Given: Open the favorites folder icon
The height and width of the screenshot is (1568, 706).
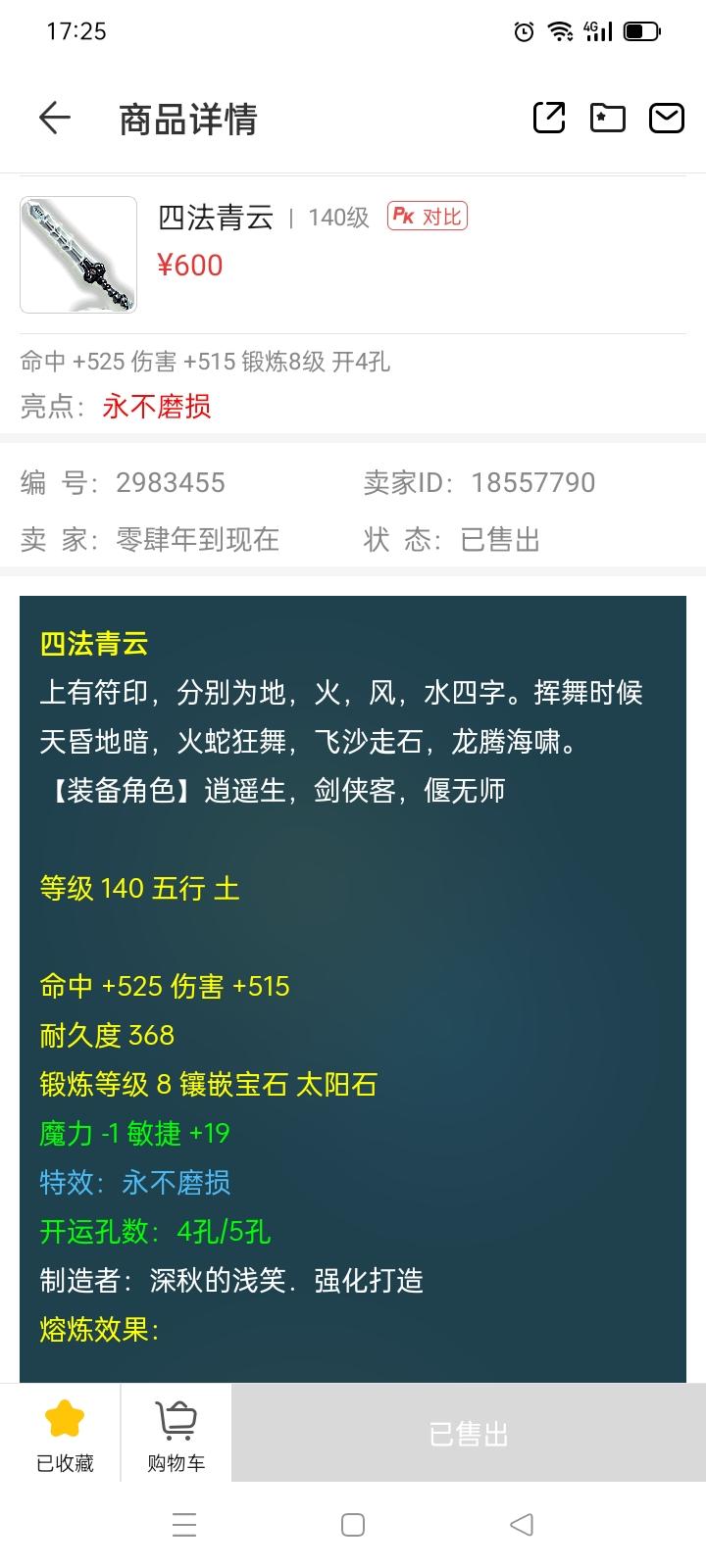Looking at the screenshot, I should point(608,118).
